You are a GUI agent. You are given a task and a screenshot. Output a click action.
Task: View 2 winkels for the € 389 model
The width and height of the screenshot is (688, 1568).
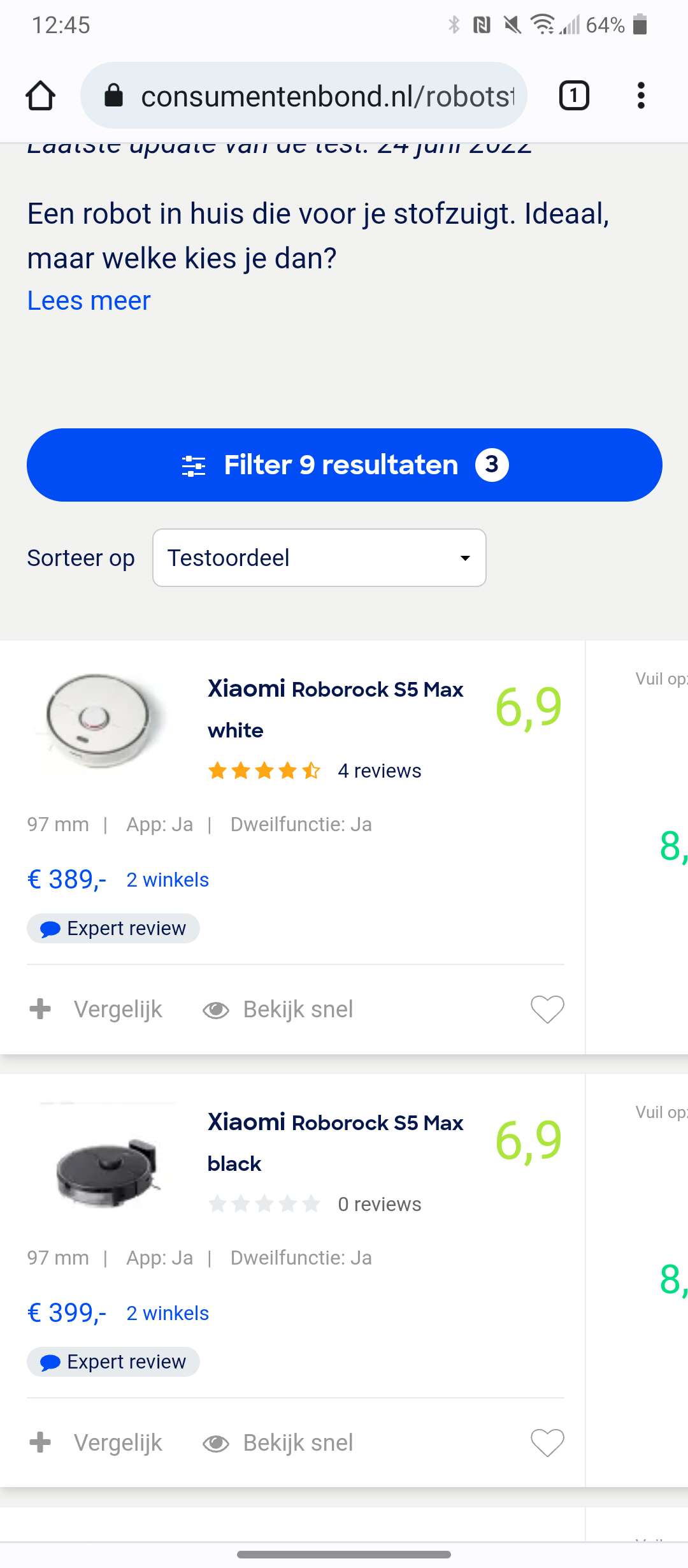click(168, 880)
